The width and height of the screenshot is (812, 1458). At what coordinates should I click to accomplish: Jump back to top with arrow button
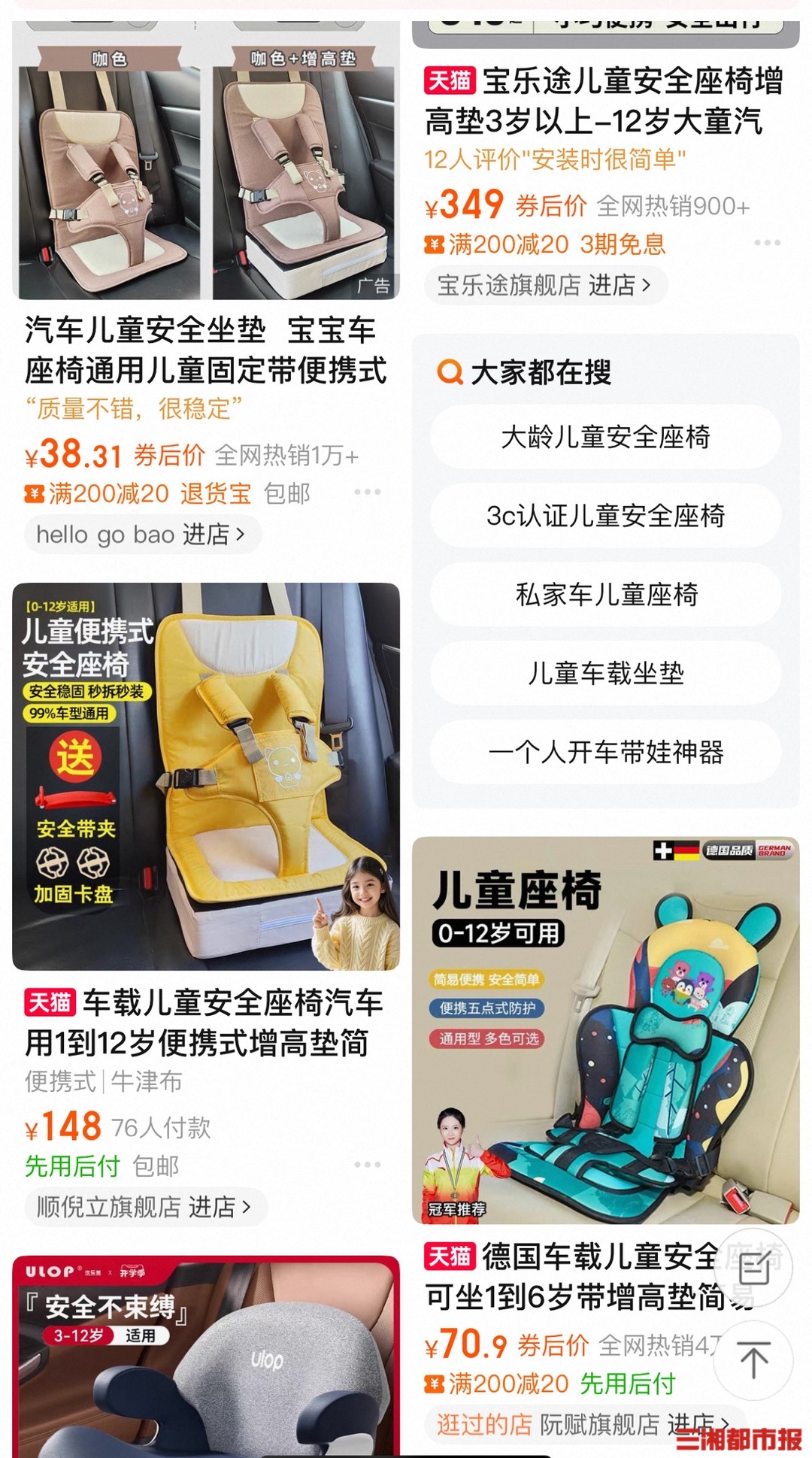[x=753, y=1359]
